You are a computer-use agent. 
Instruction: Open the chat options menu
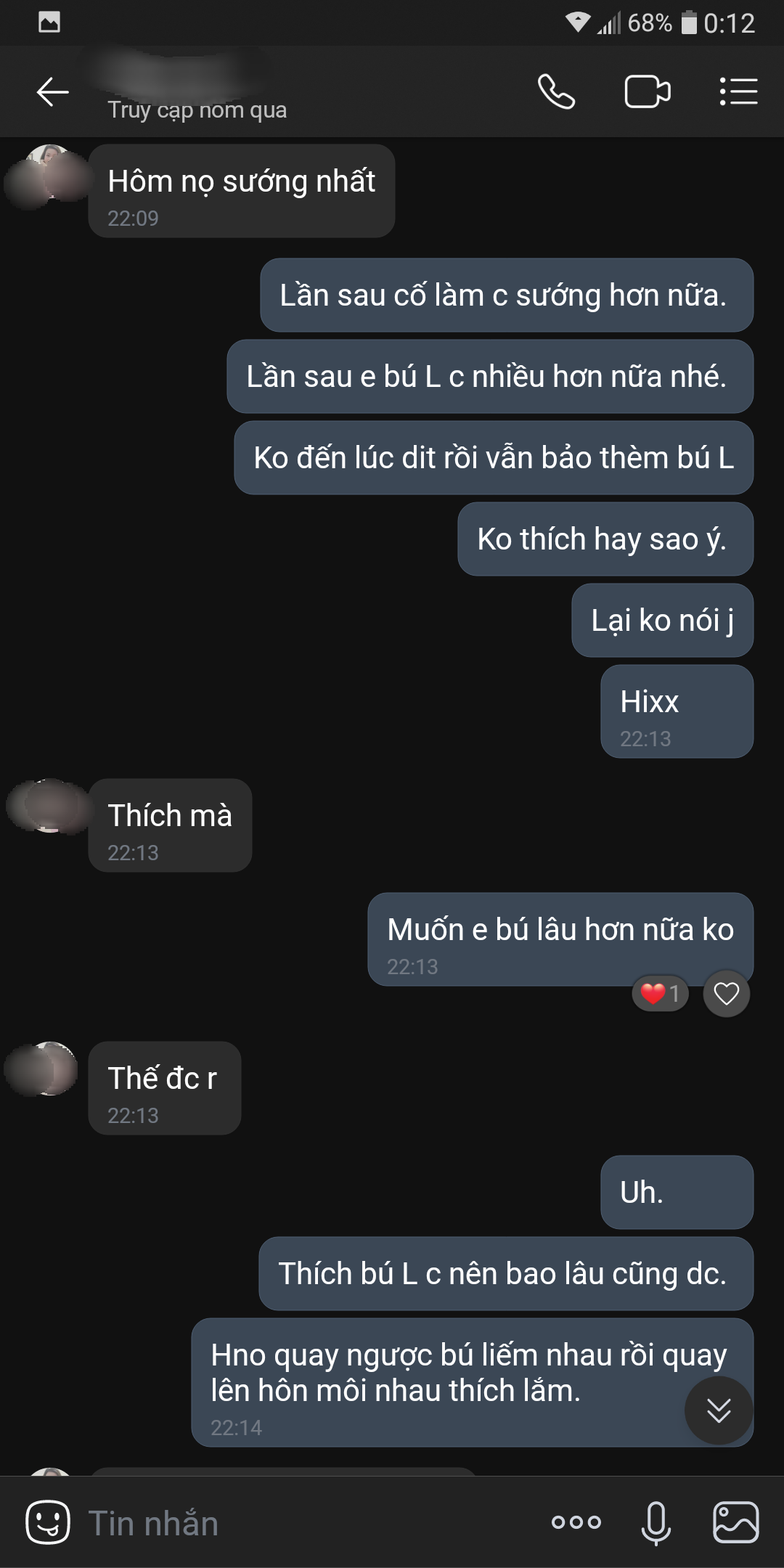tap(738, 92)
